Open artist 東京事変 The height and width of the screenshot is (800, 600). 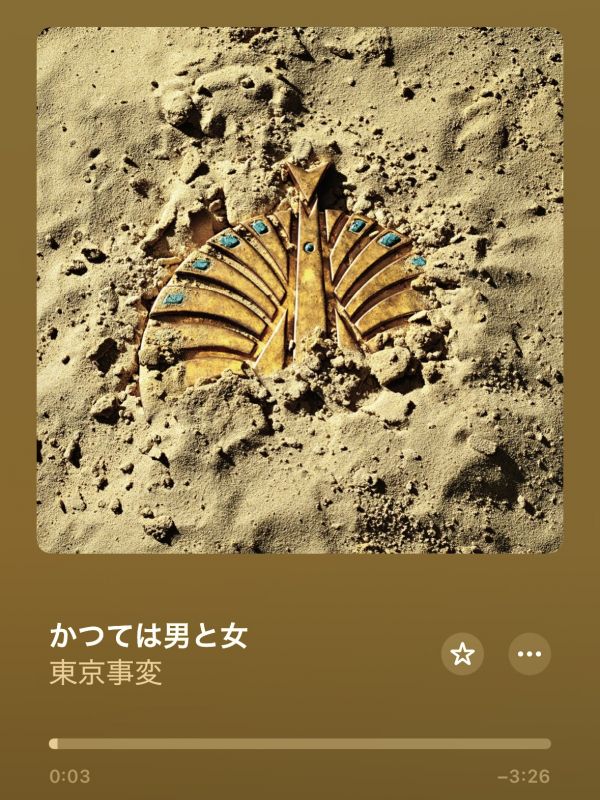point(106,671)
